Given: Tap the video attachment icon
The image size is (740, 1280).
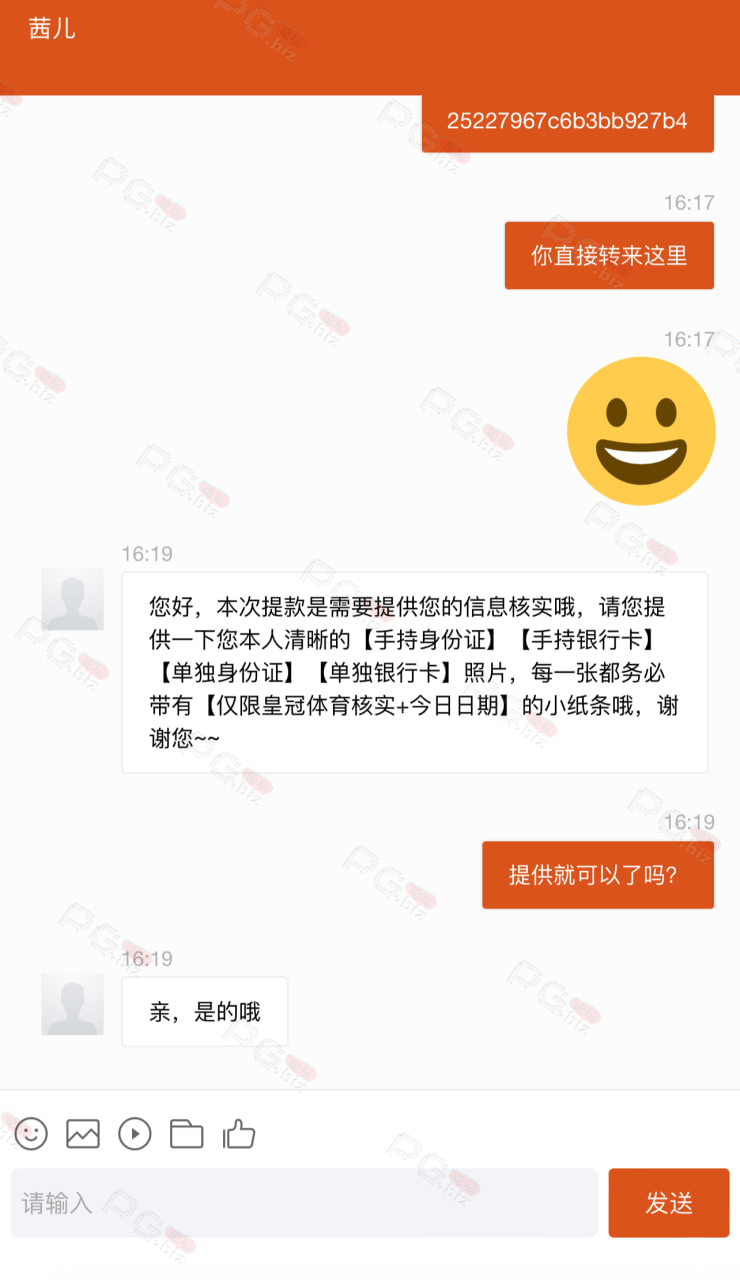Looking at the screenshot, I should (x=135, y=1133).
